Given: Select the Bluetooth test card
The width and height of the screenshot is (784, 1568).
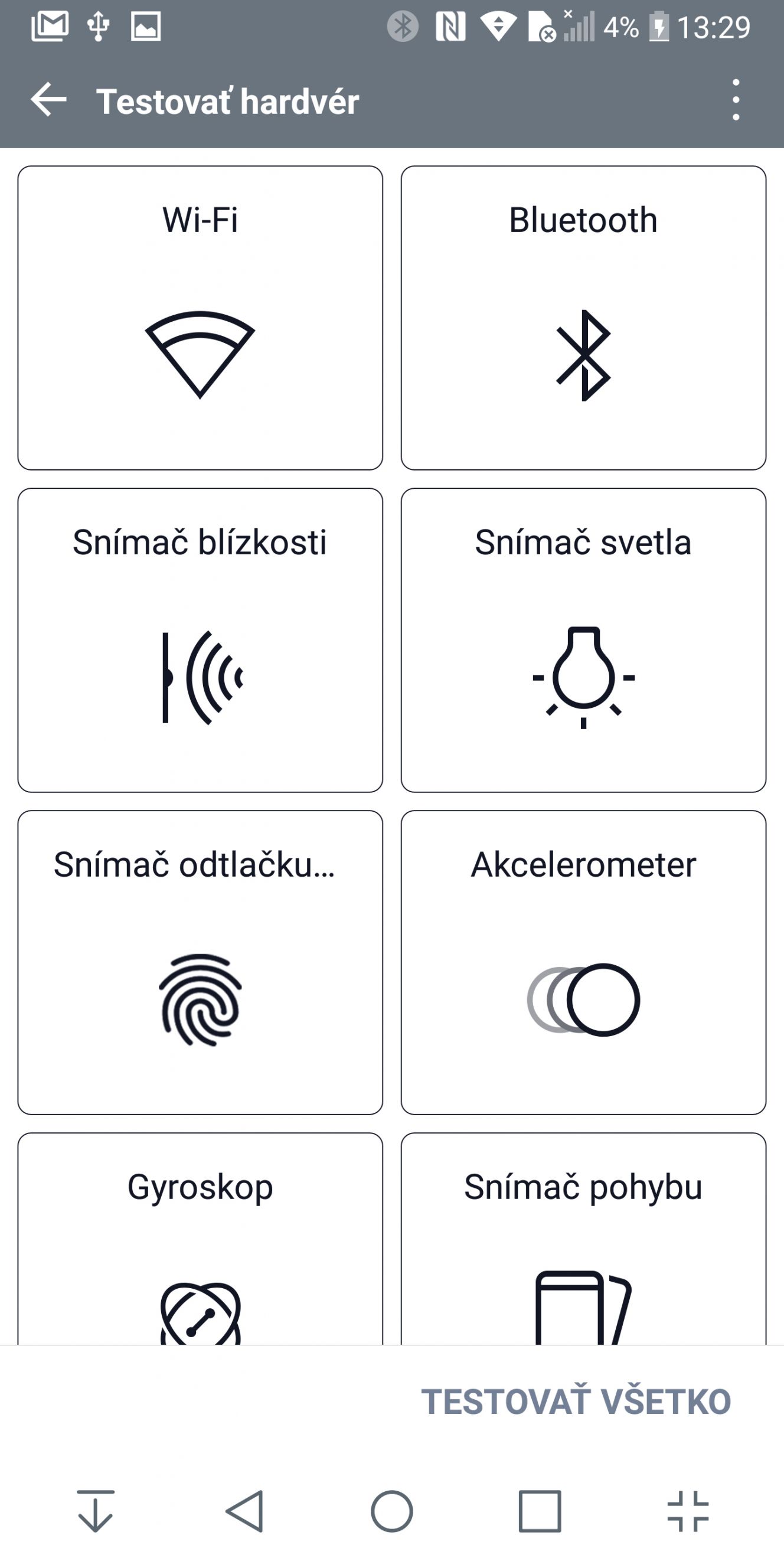Looking at the screenshot, I should (583, 318).
